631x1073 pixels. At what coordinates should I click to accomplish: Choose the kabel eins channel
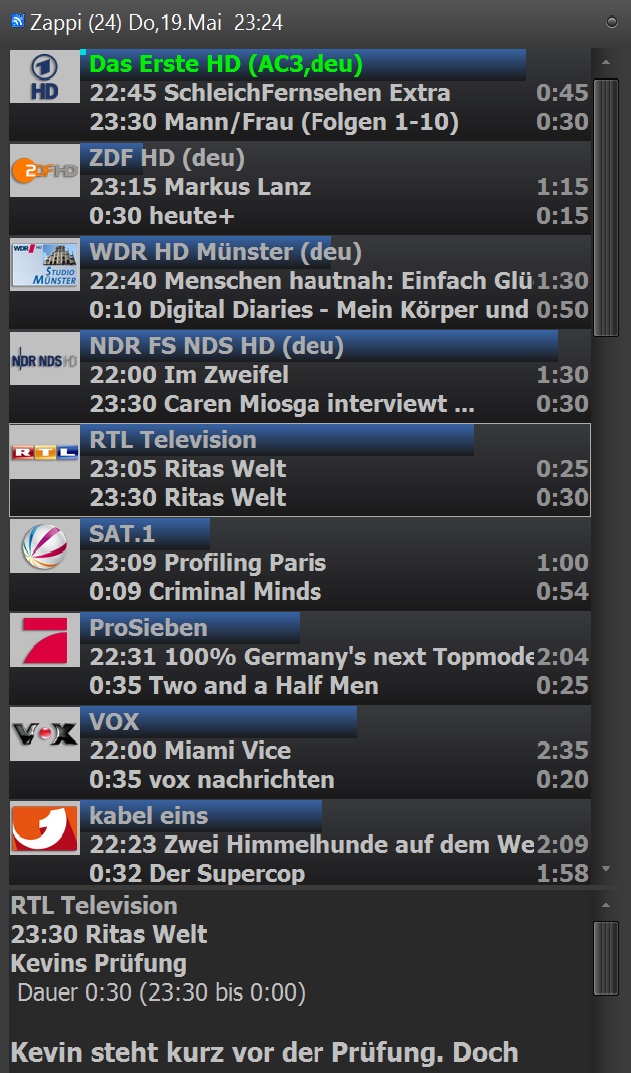click(x=300, y=842)
